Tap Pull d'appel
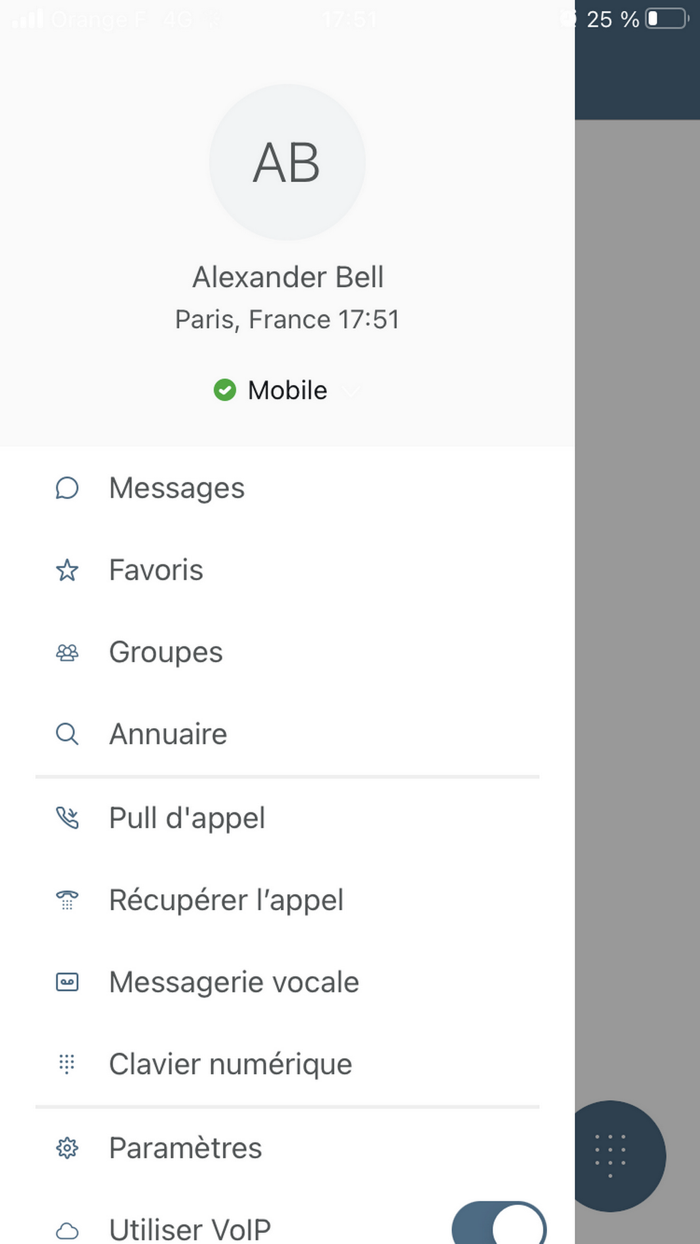Image resolution: width=700 pixels, height=1244 pixels. tap(187, 818)
